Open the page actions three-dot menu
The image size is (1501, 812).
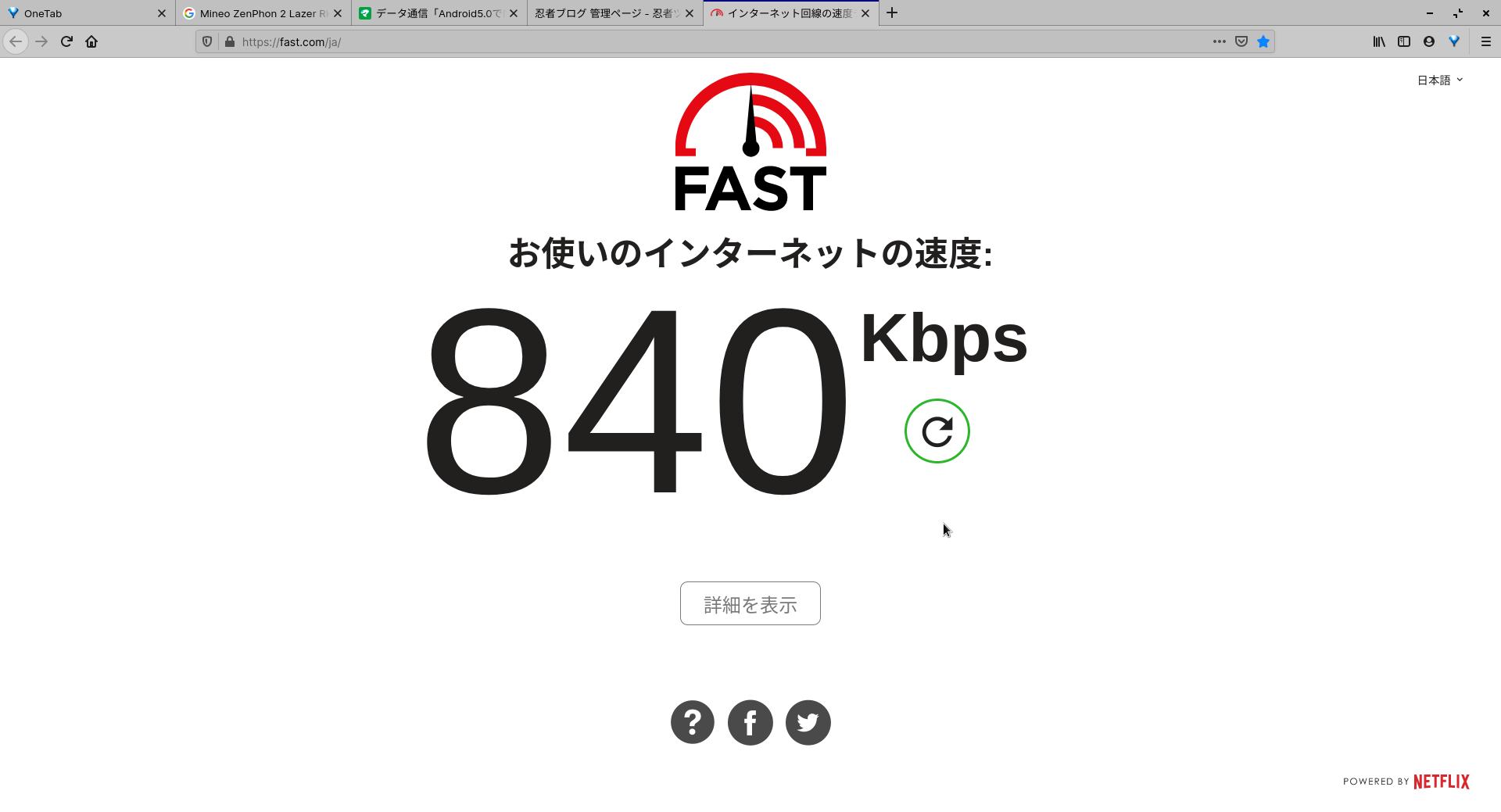1219,41
